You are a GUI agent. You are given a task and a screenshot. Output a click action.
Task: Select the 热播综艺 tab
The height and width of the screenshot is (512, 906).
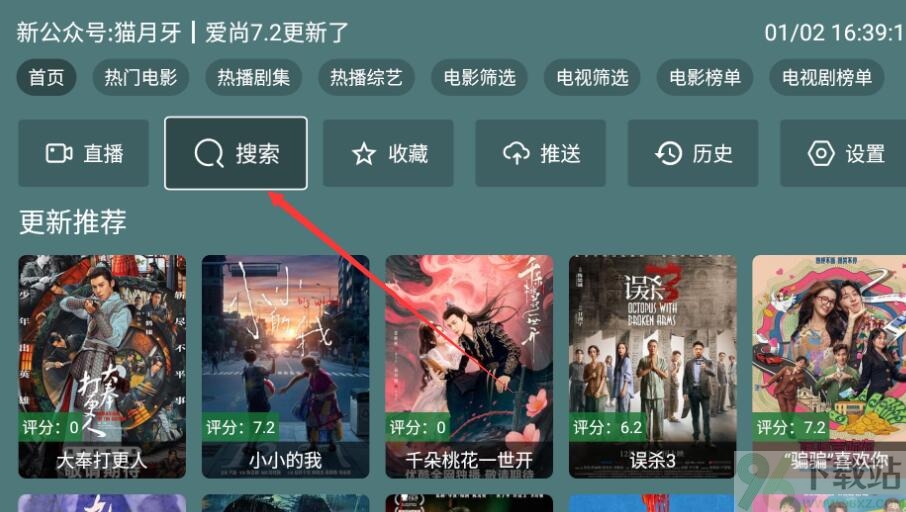[366, 78]
